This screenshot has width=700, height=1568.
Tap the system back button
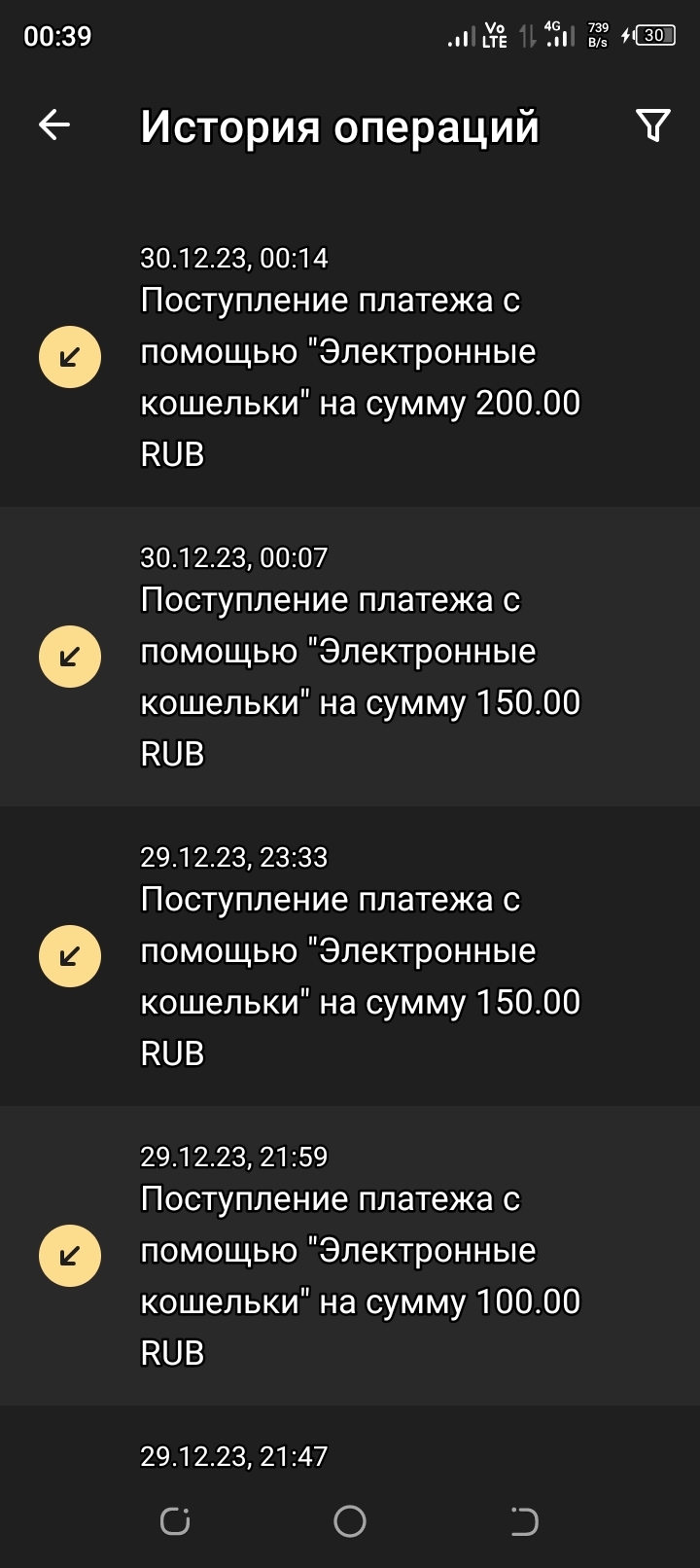tap(524, 1521)
